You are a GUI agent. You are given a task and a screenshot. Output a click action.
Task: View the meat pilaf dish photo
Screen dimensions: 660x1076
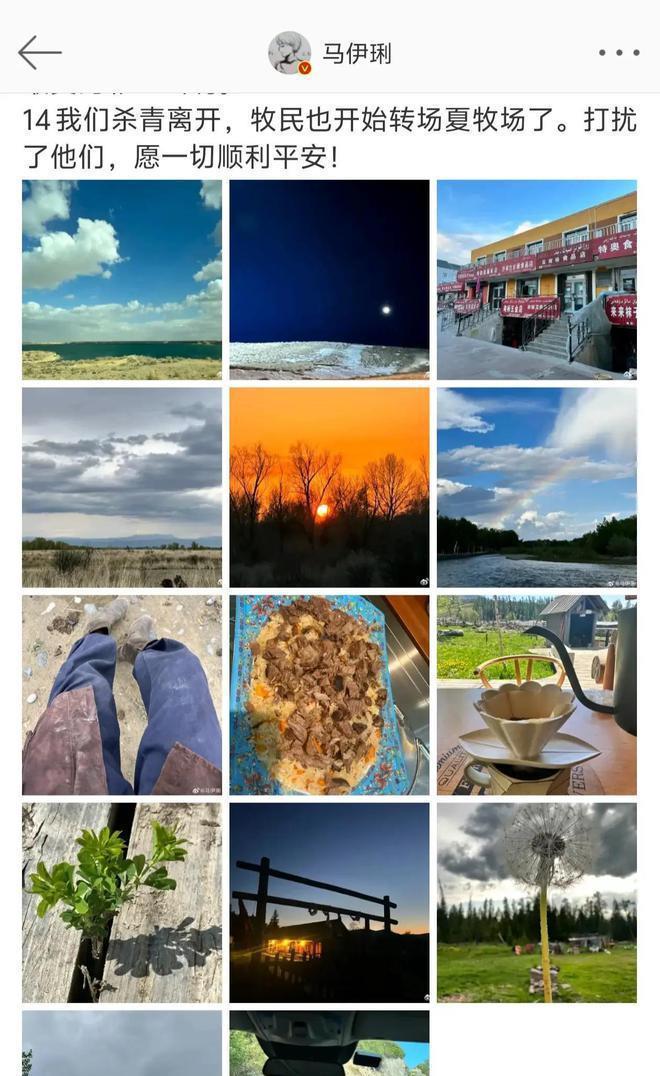pos(329,695)
